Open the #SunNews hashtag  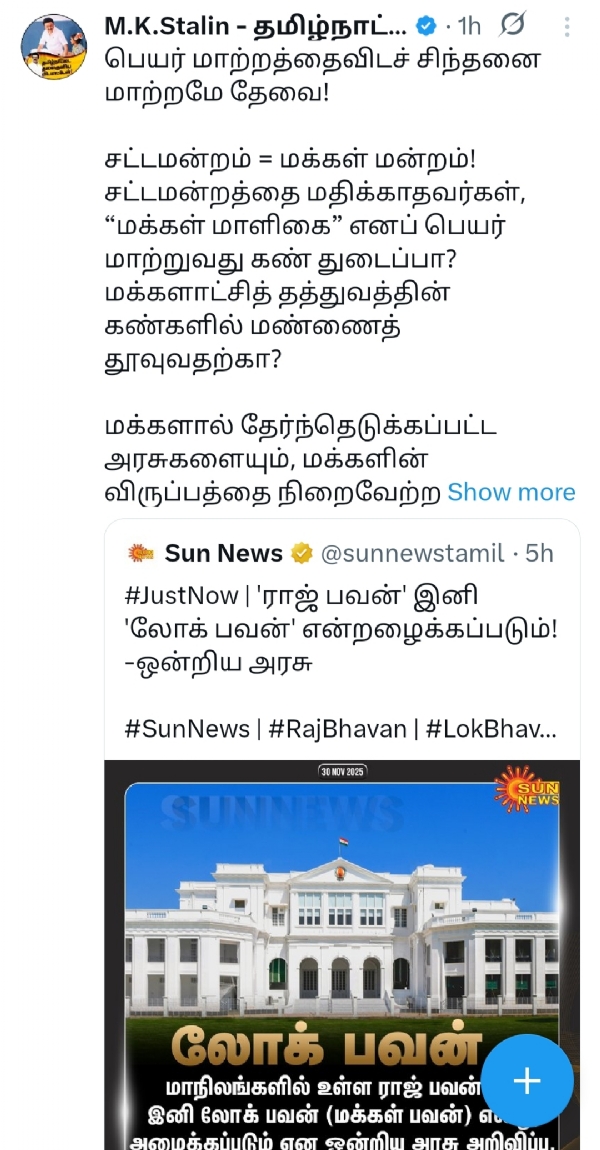[x=187, y=728]
